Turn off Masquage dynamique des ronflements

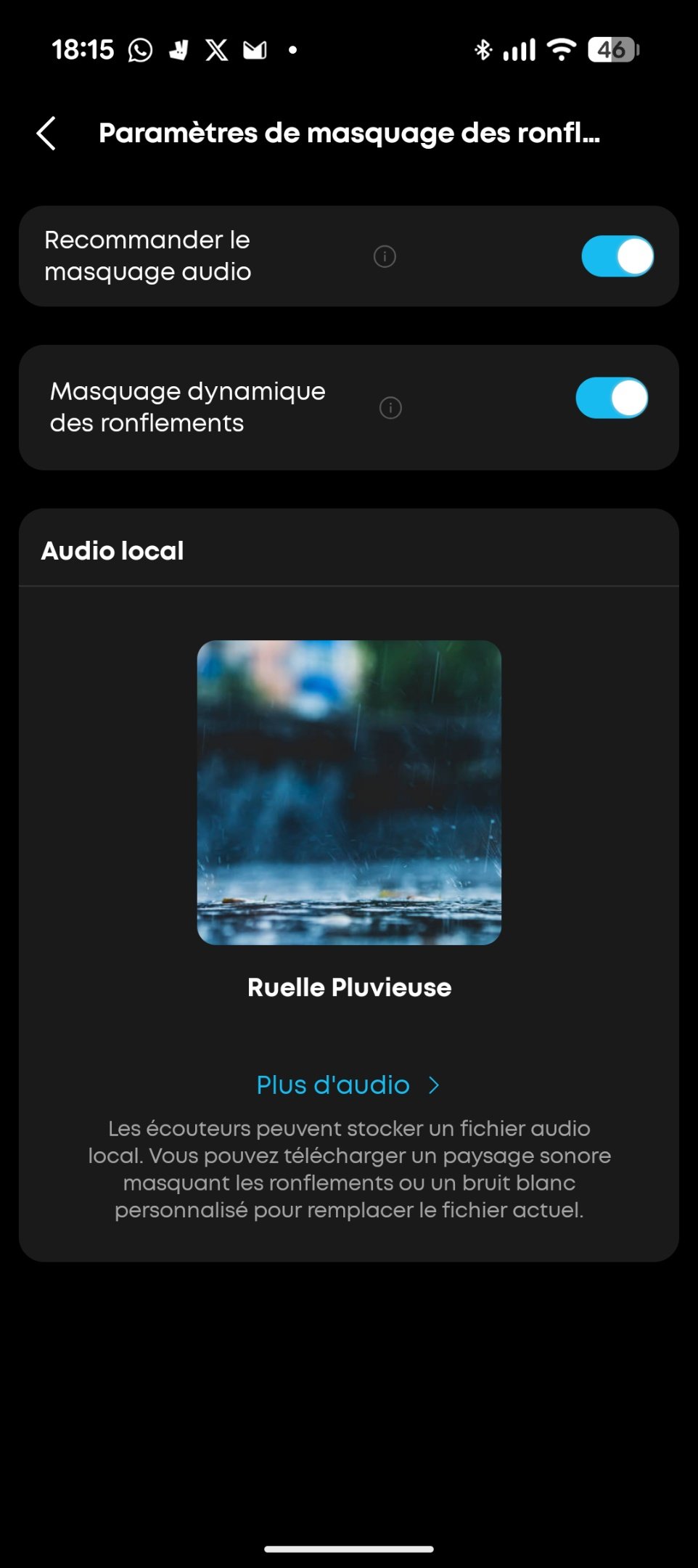pos(612,398)
